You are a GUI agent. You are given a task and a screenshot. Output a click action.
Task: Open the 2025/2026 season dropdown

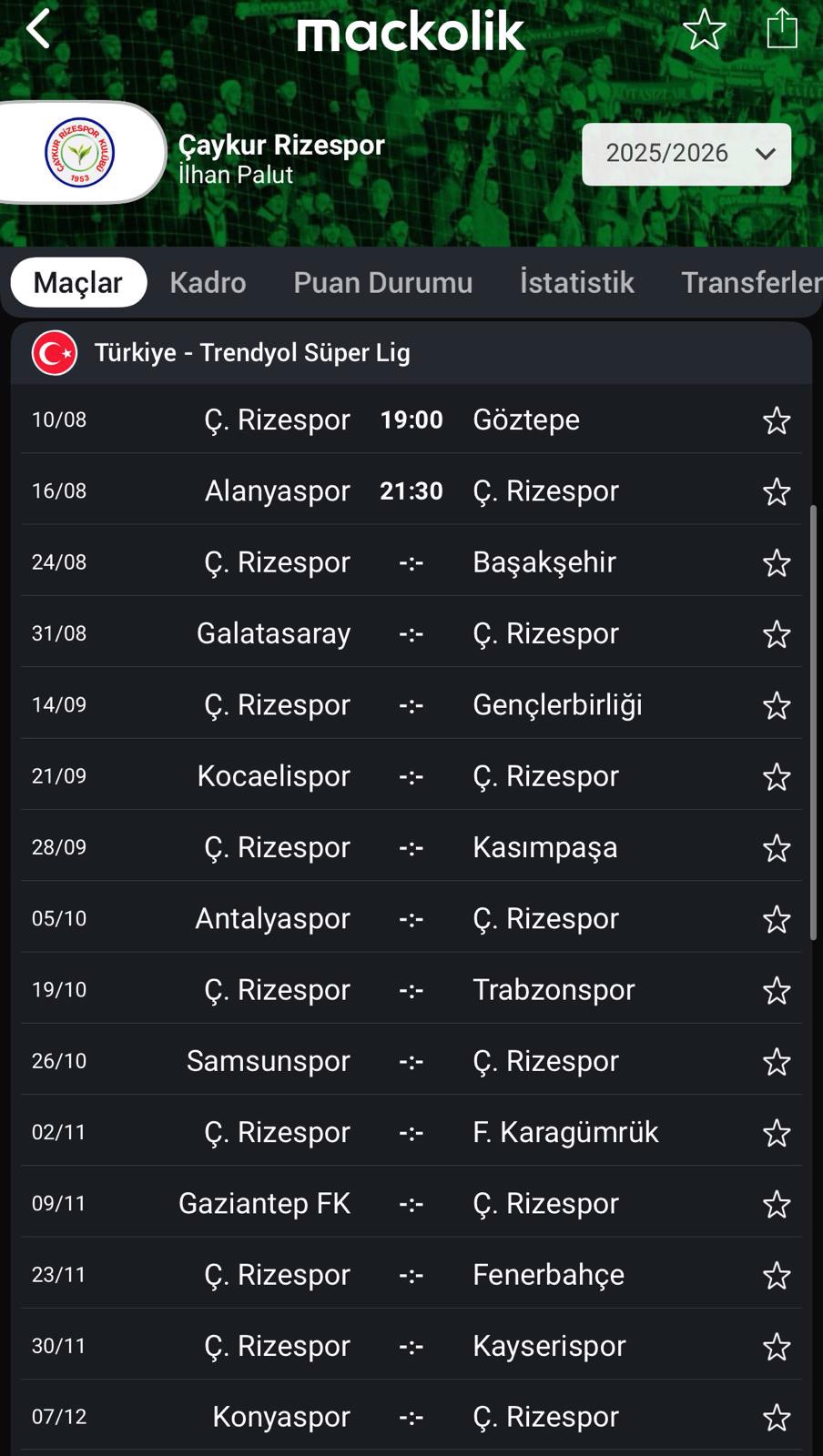click(x=686, y=154)
